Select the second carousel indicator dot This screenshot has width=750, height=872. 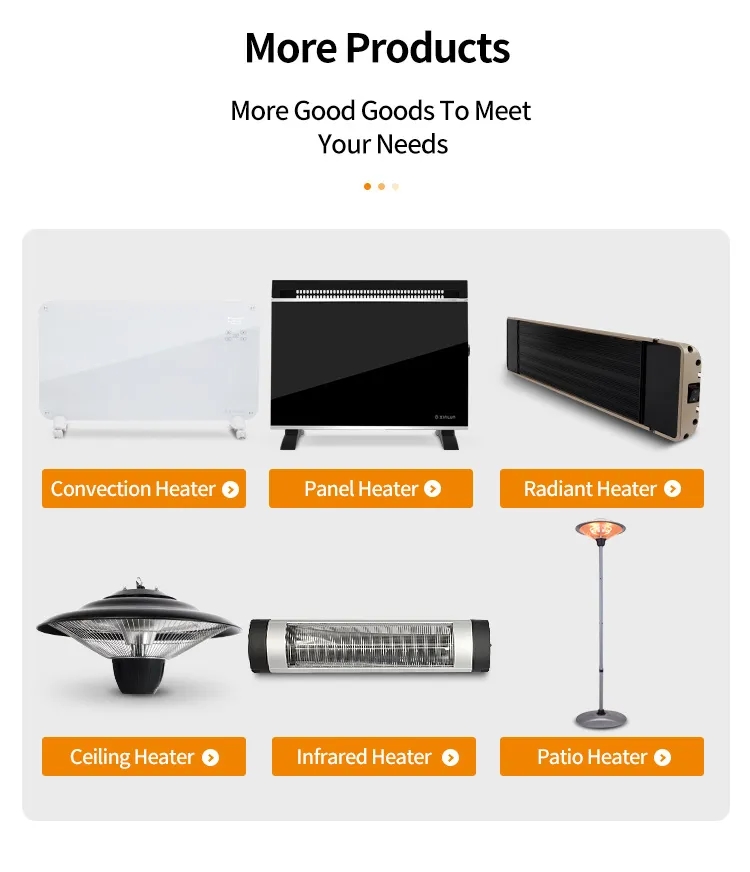pos(380,185)
